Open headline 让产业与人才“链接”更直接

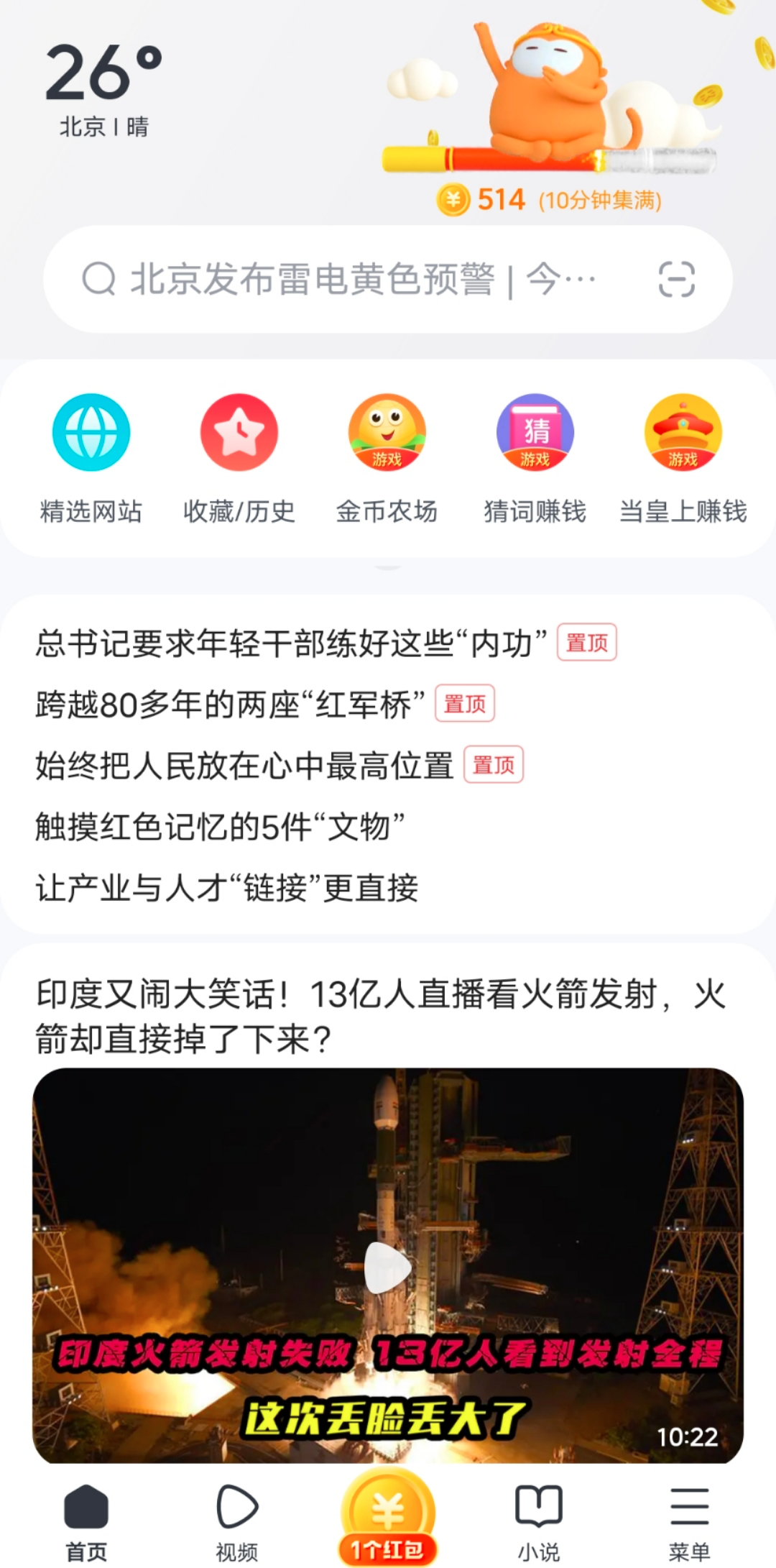(x=227, y=888)
